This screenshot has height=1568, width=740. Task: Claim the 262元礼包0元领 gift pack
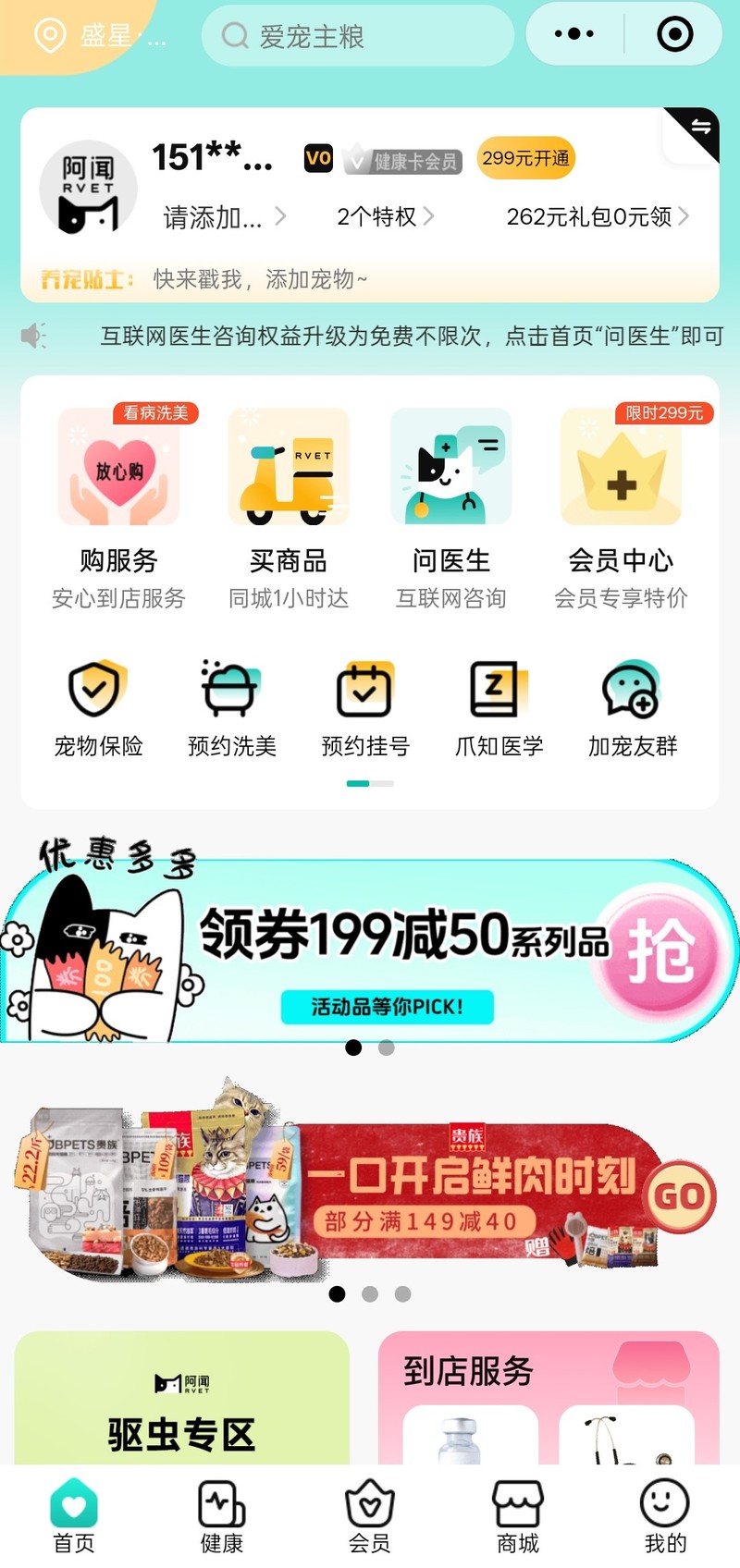[597, 216]
